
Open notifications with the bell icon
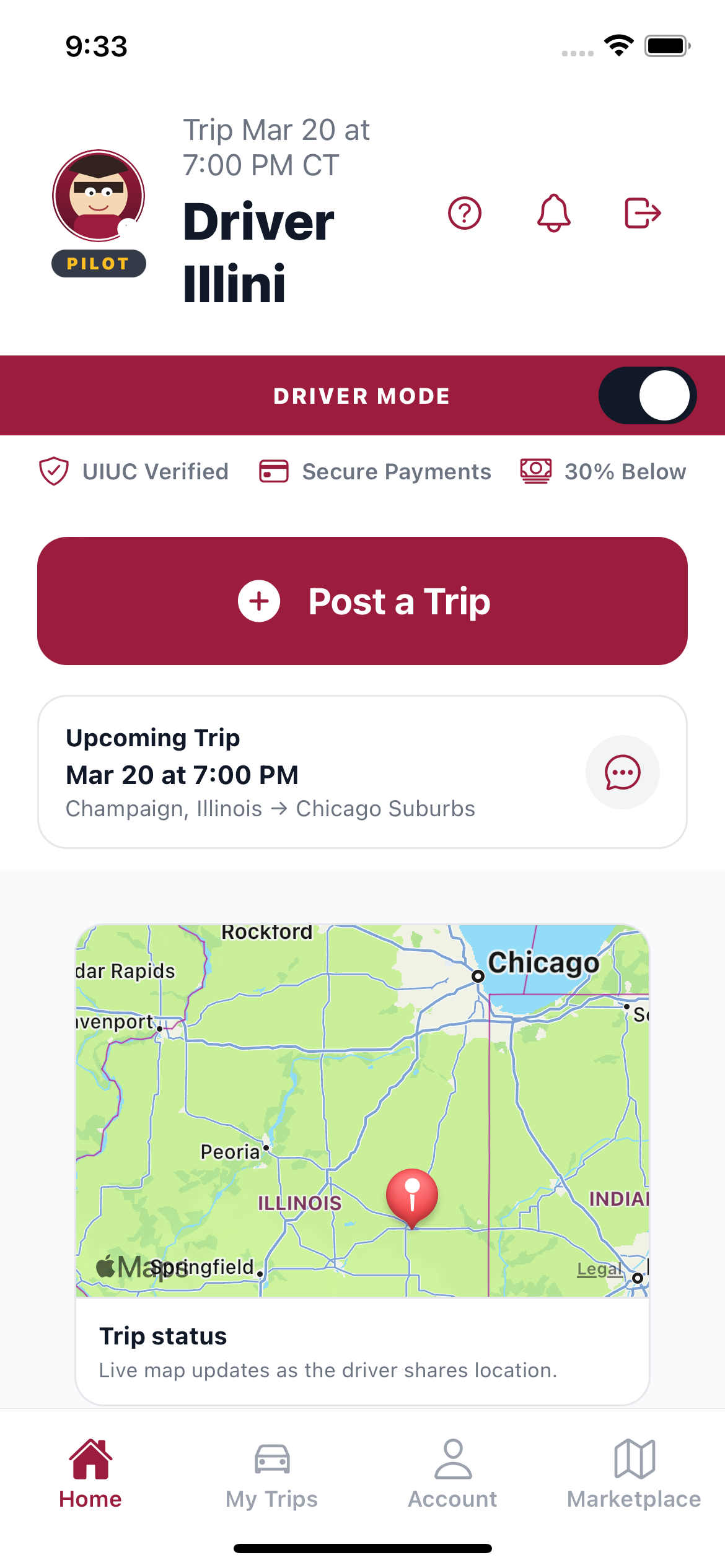pyautogui.click(x=553, y=214)
